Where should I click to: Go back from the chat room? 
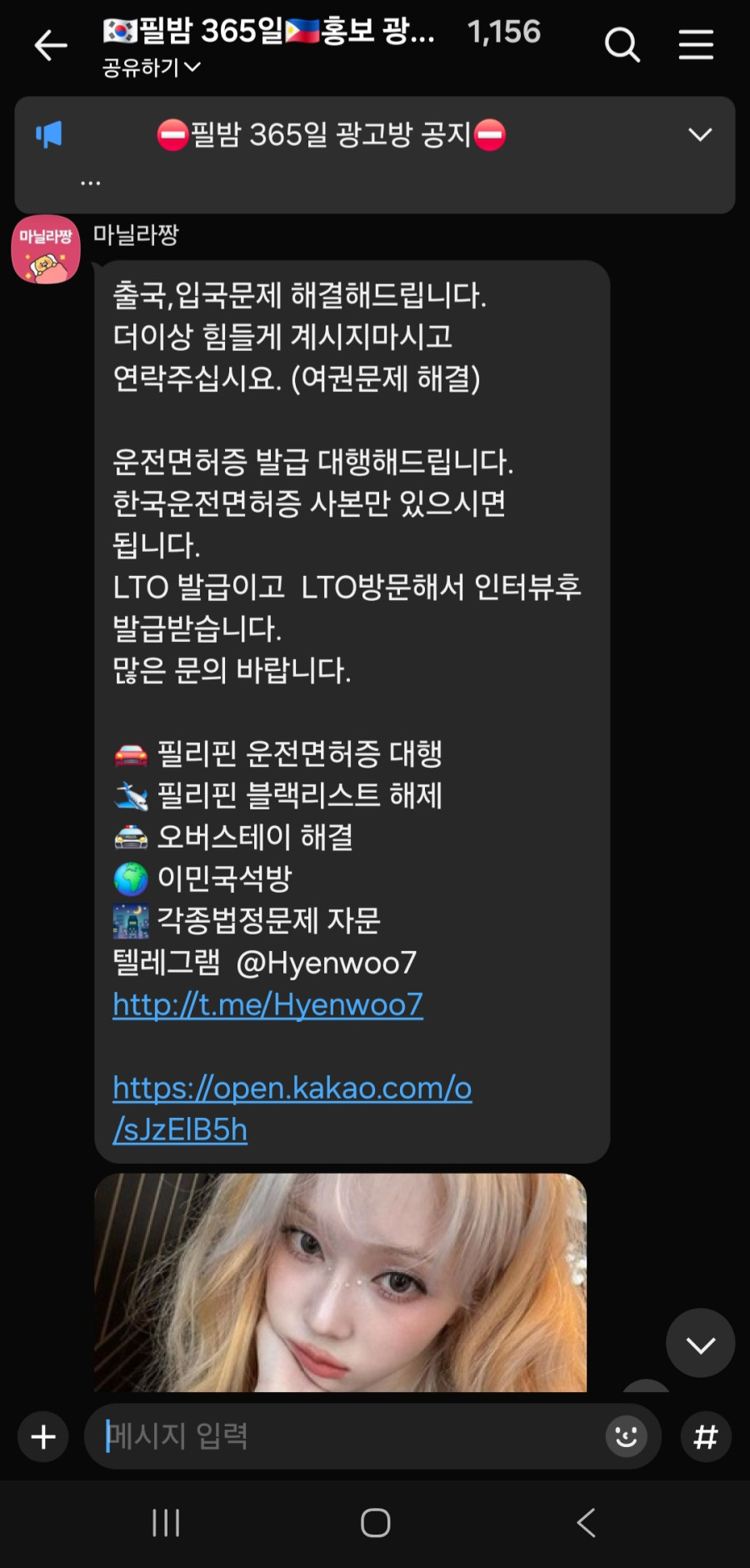pyautogui.click(x=50, y=45)
